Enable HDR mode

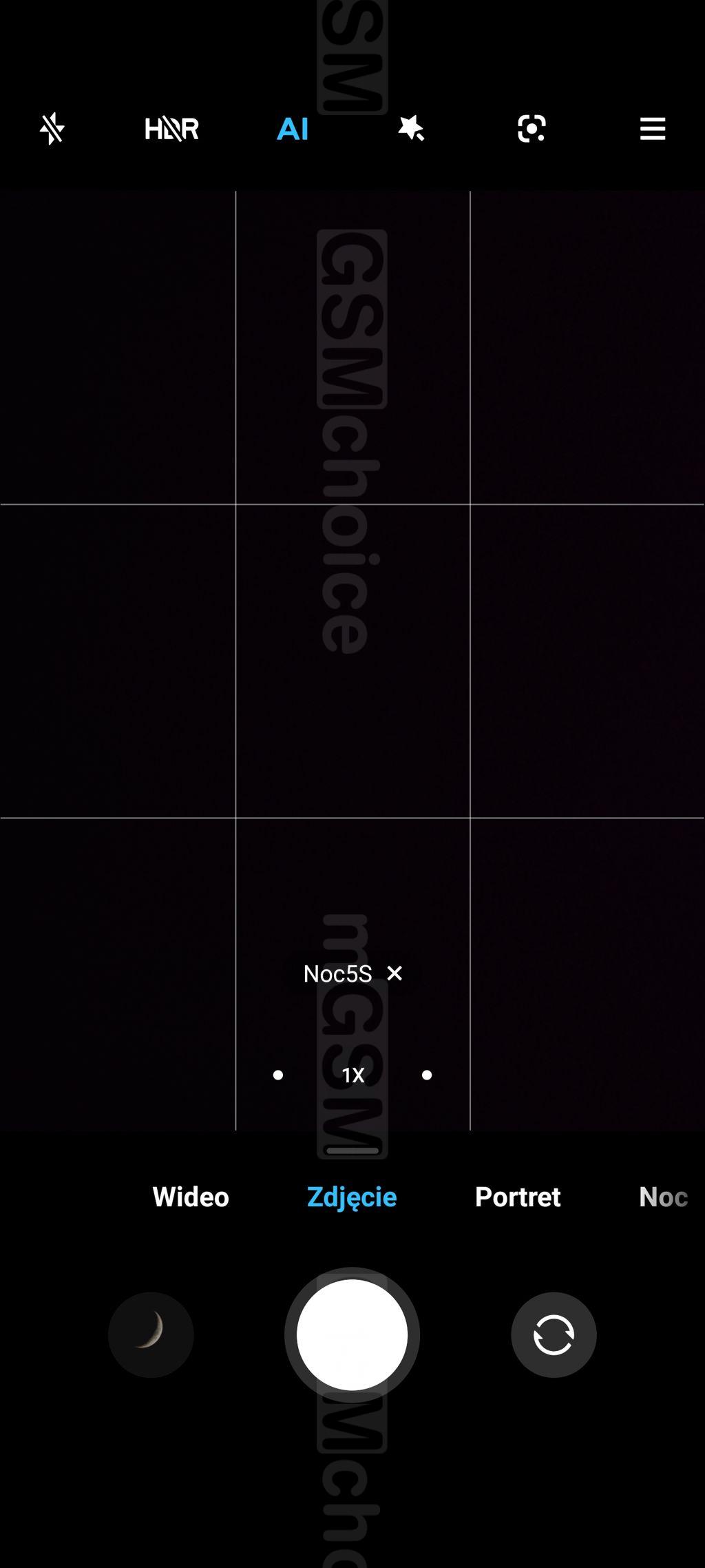pos(172,129)
